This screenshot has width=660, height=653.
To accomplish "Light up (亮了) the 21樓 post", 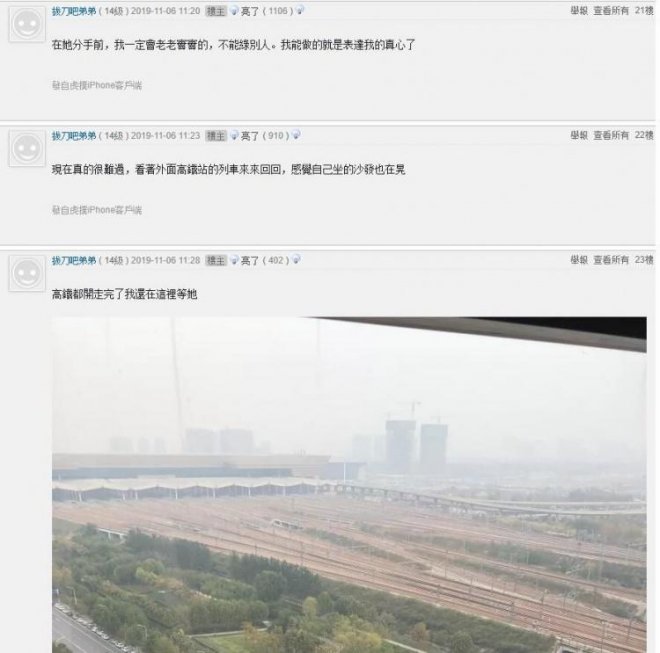I will (249, 10).
